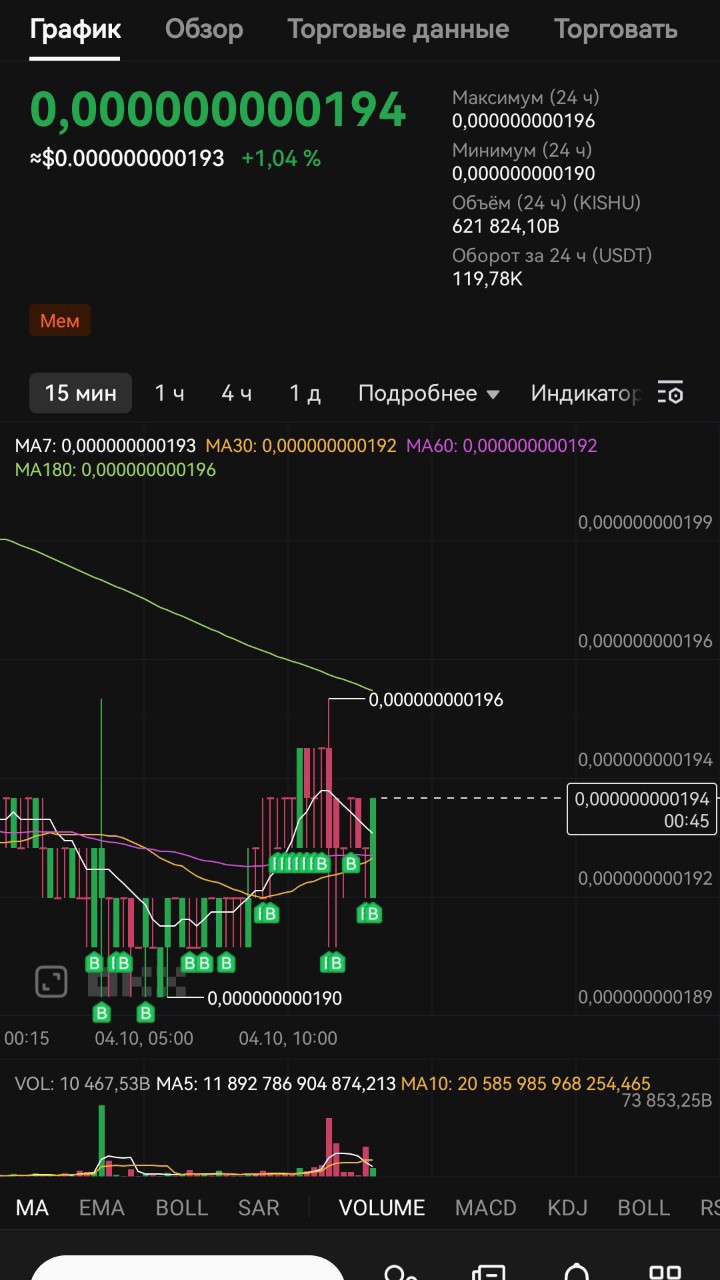Select the 1 ч chart interval
This screenshot has width=720, height=1280.
[169, 393]
